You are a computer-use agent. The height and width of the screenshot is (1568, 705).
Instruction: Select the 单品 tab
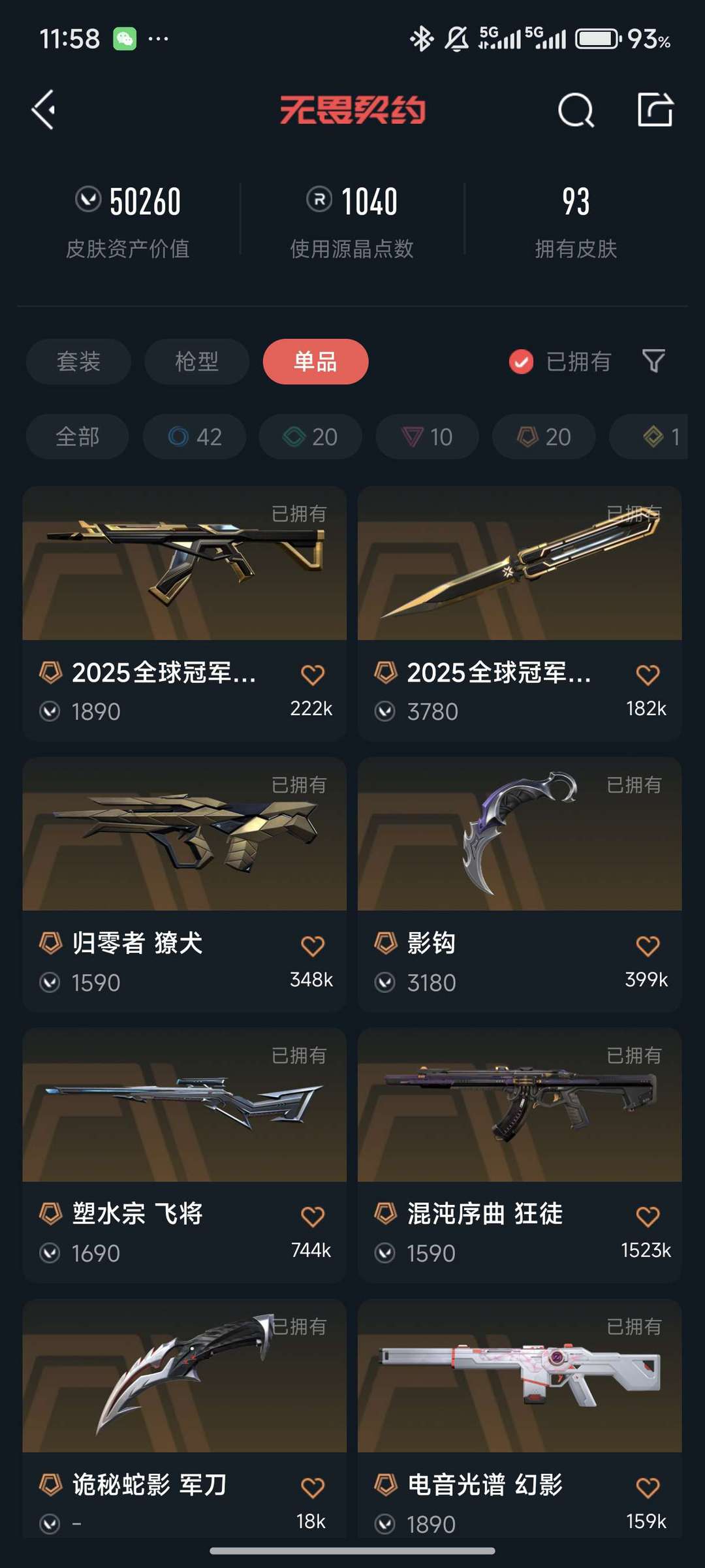315,361
